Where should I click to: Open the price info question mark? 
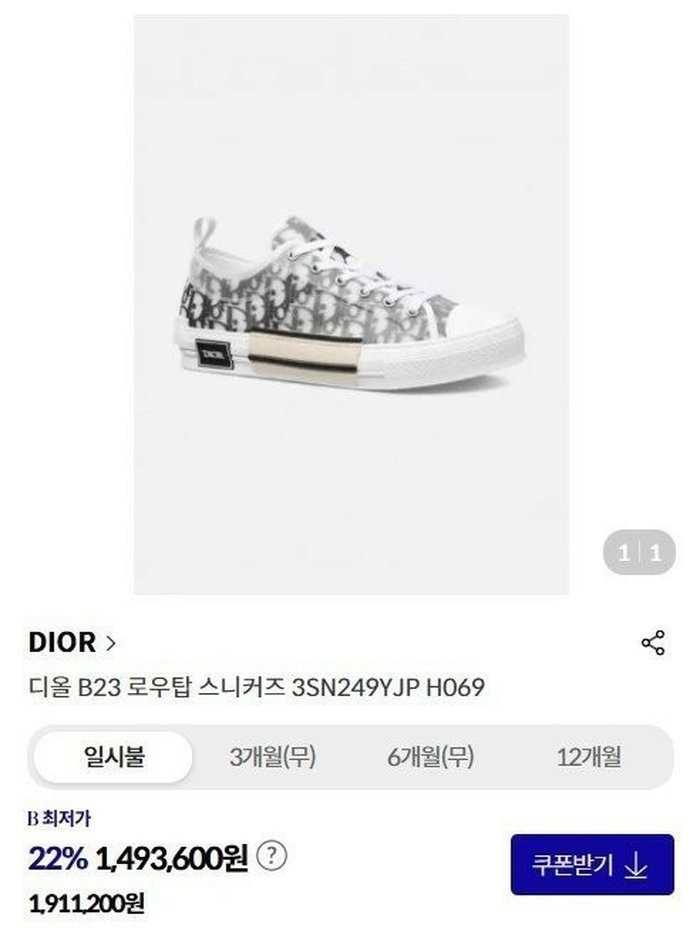click(x=272, y=856)
